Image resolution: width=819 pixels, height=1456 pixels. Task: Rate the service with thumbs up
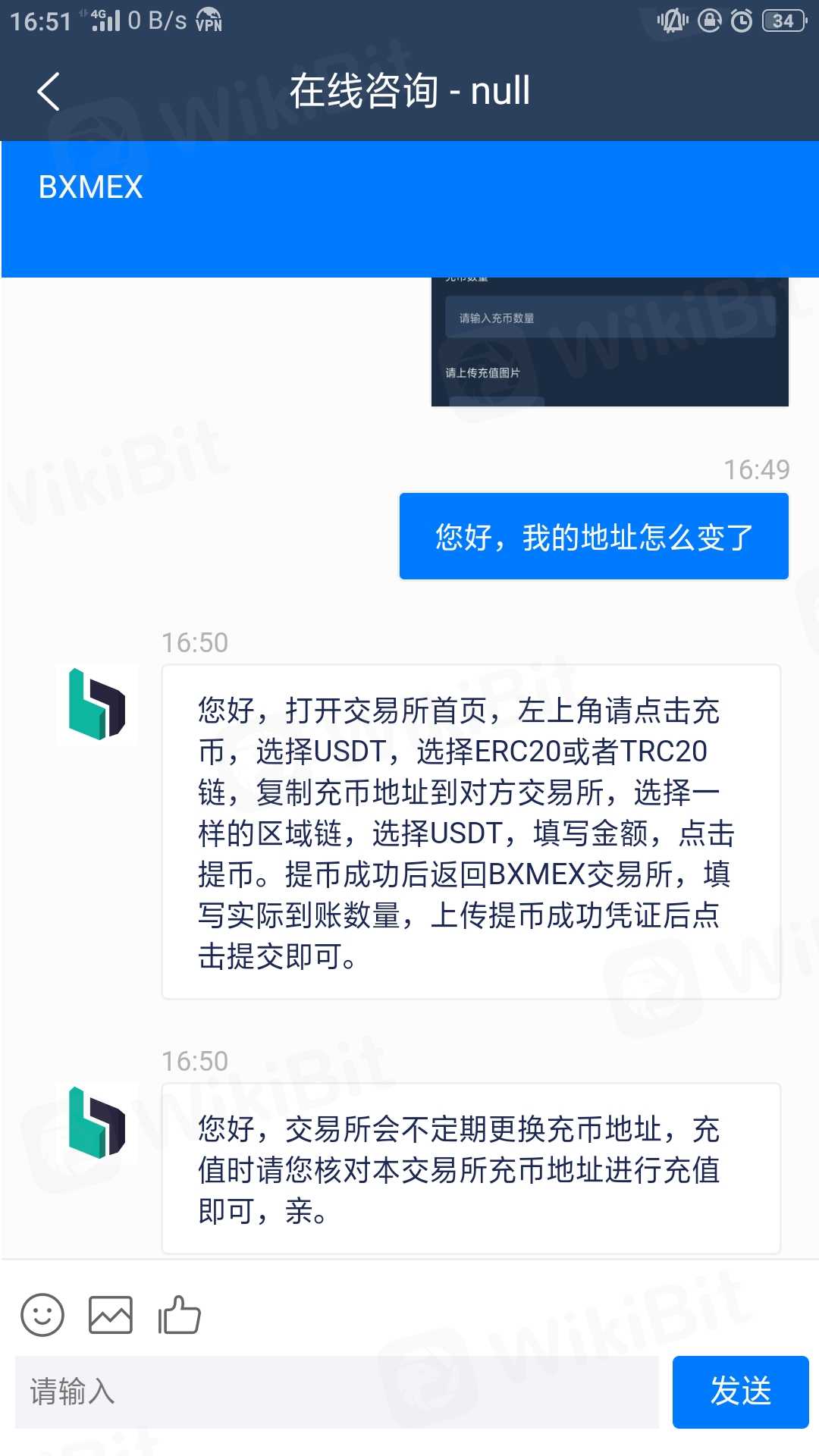click(179, 1315)
